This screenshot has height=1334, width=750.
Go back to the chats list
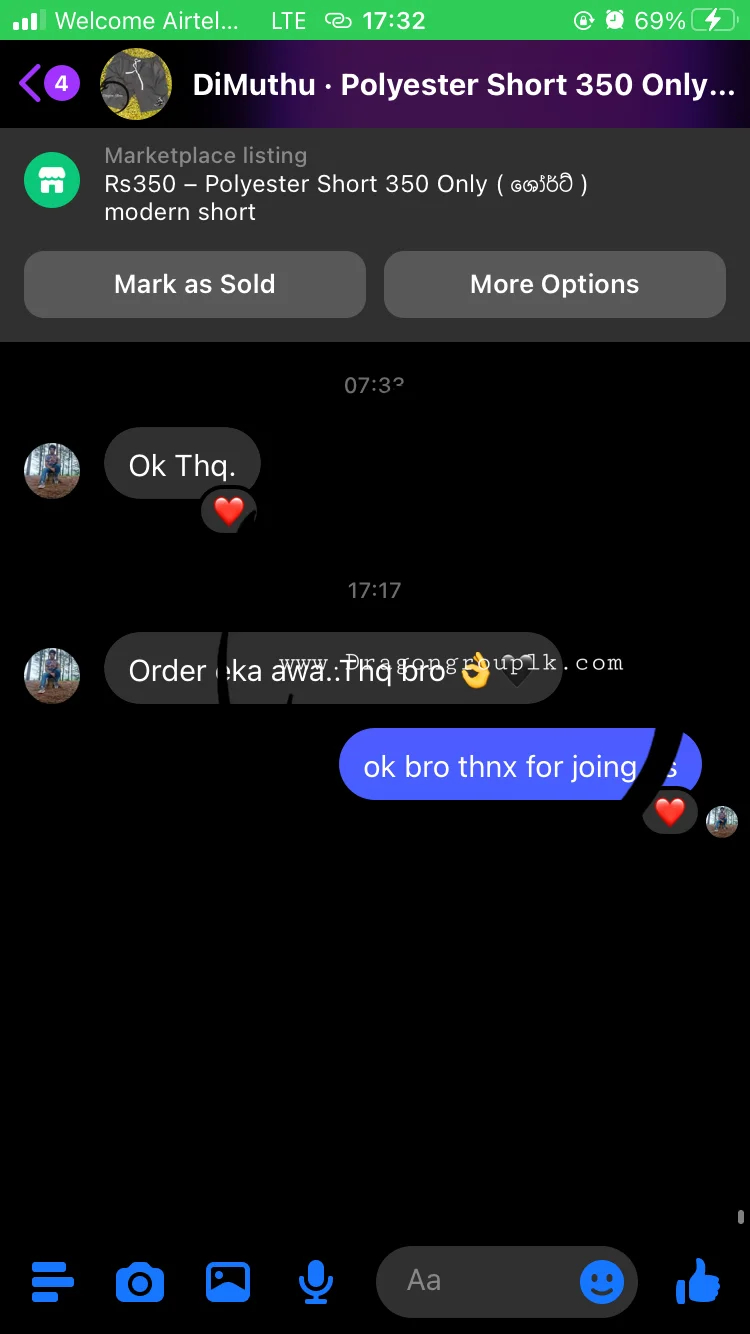[47, 84]
